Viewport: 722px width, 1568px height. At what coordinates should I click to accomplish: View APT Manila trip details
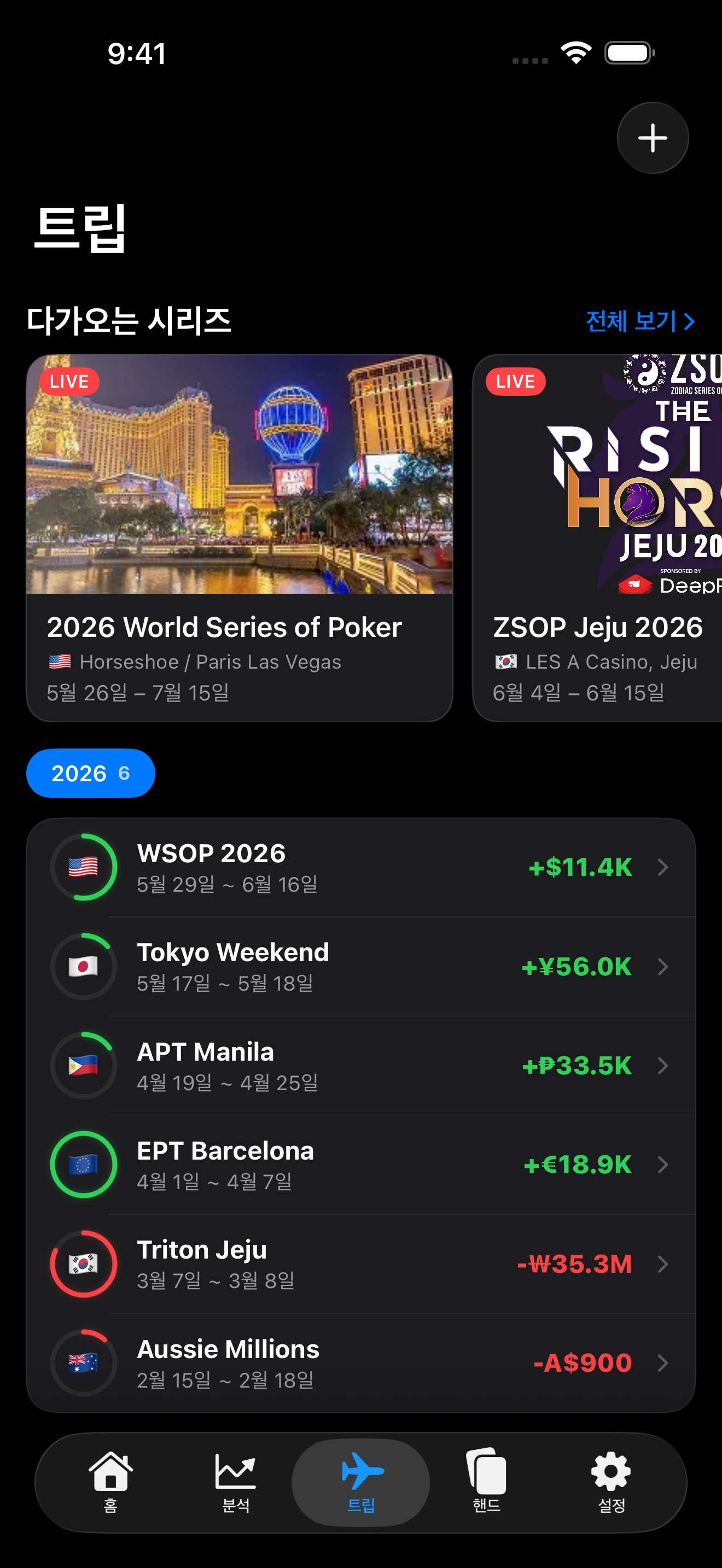[361, 1066]
